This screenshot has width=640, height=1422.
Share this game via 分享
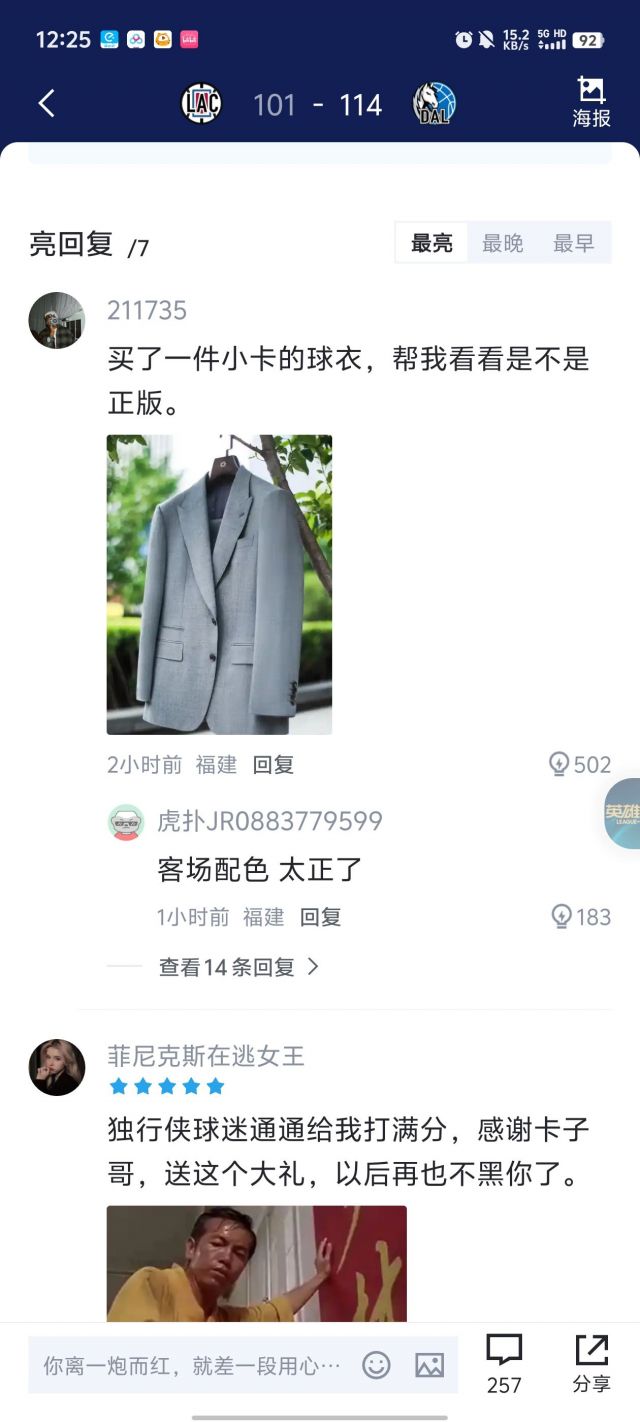pyautogui.click(x=591, y=1364)
